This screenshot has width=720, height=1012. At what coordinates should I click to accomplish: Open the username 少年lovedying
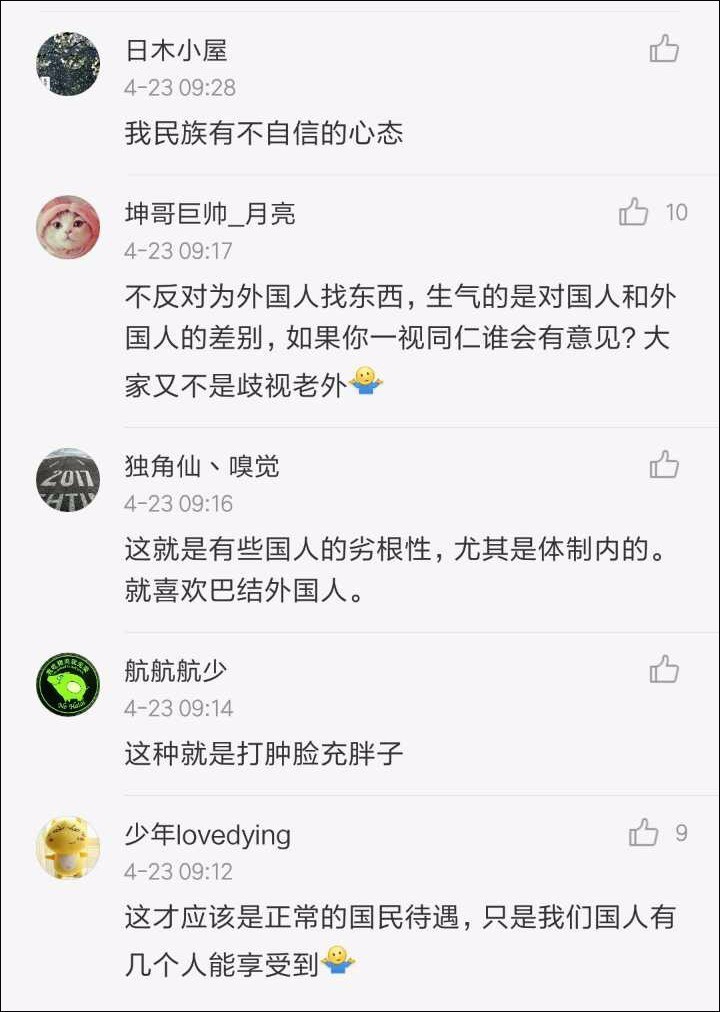[x=208, y=835]
